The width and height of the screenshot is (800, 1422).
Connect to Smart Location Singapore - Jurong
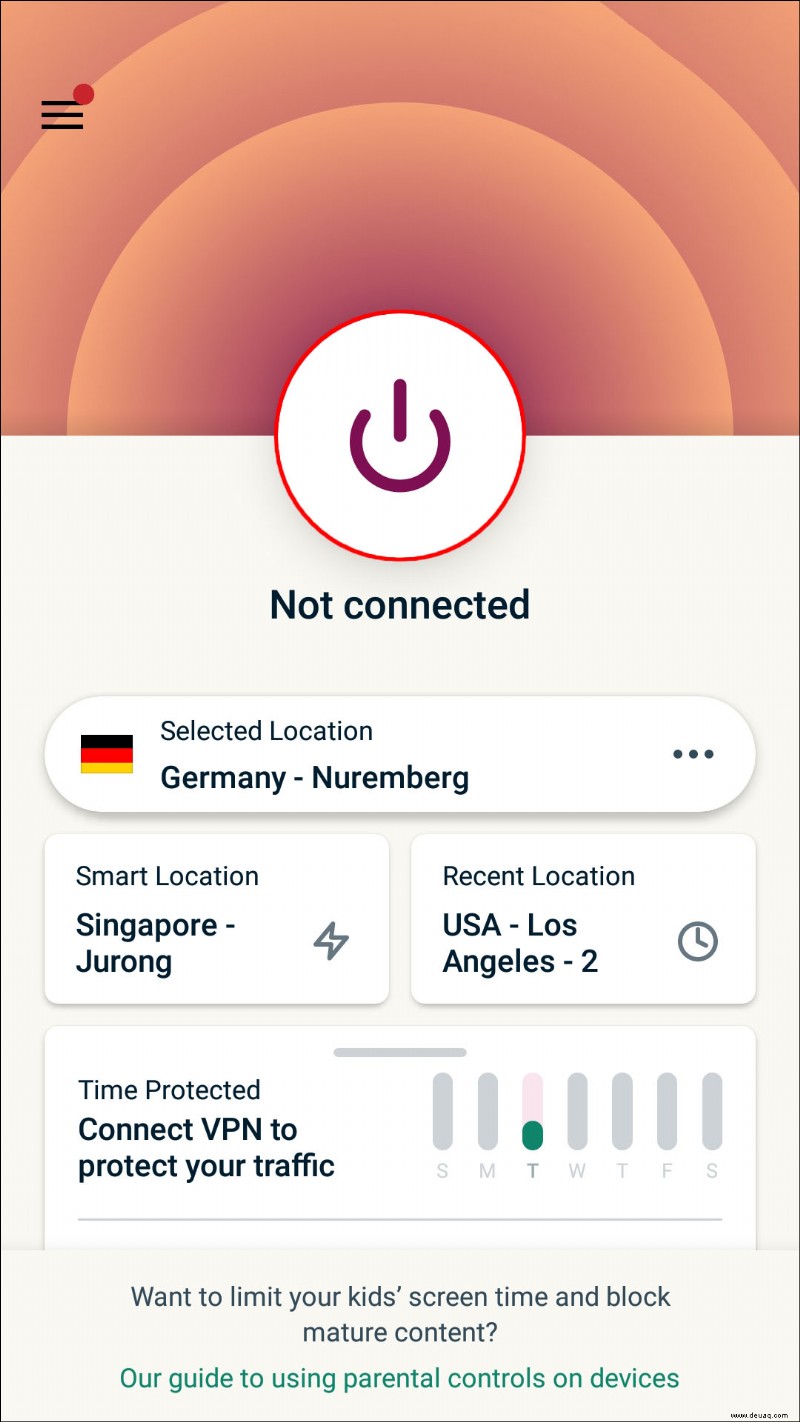(x=216, y=919)
